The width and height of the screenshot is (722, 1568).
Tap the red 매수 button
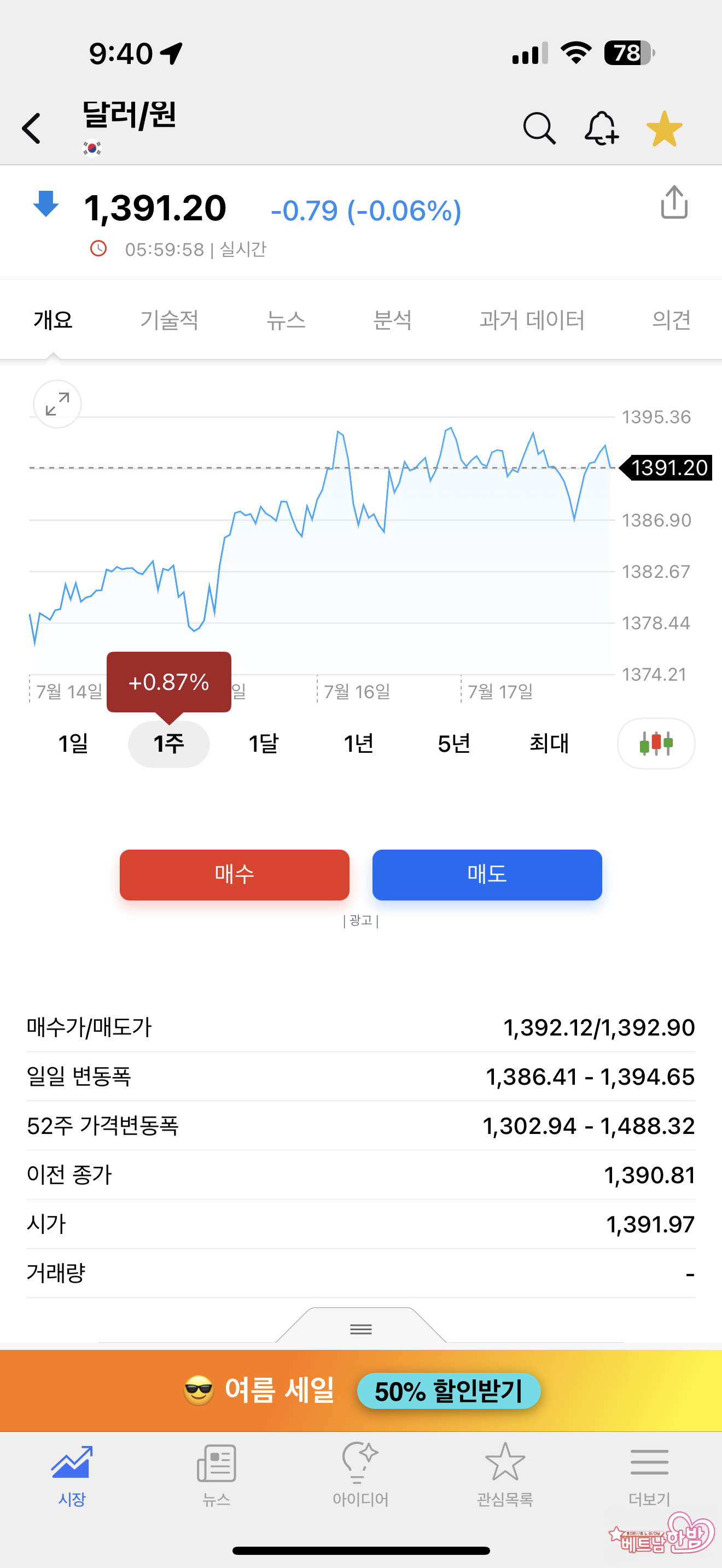(x=234, y=875)
